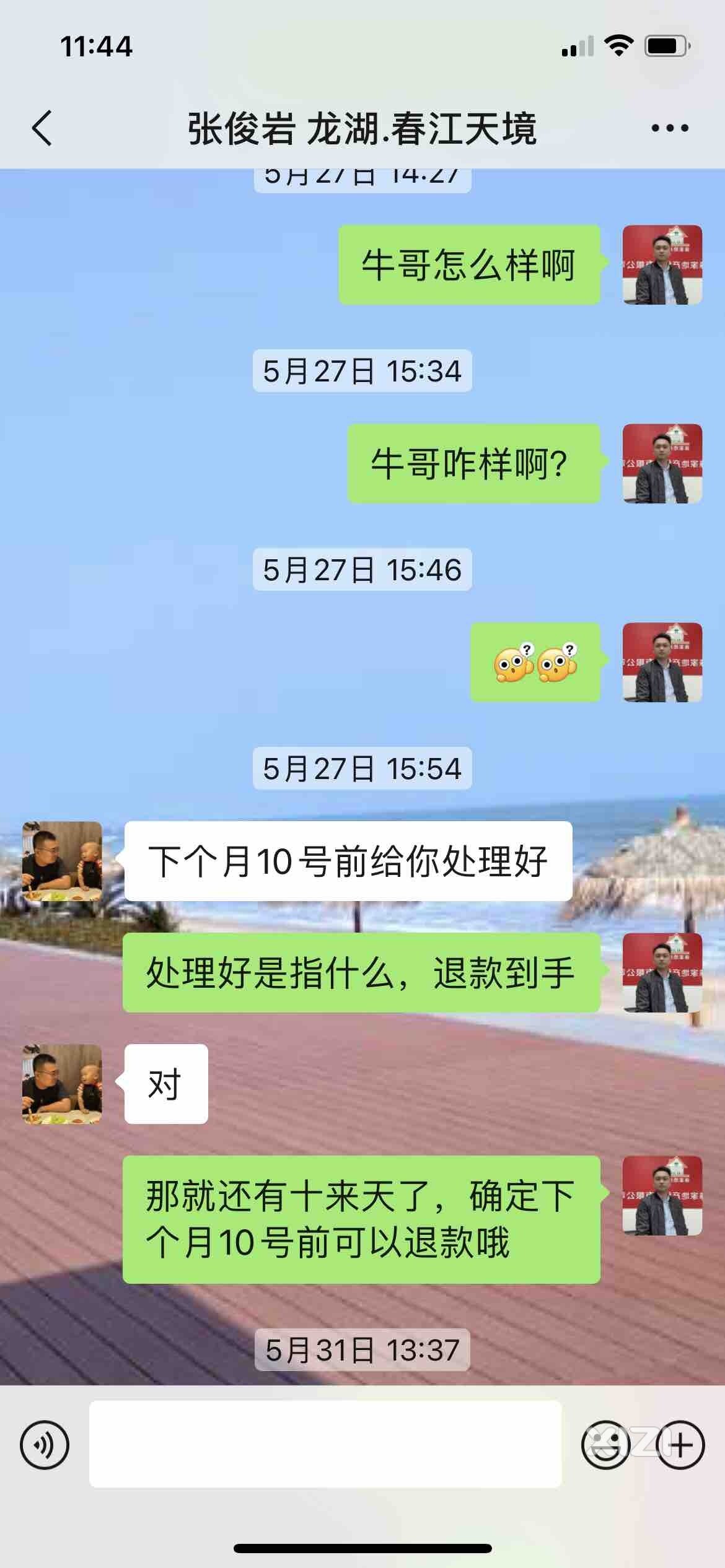Screen dimensions: 725x1568
Task: Tap the message text field
Action: pos(325,1444)
